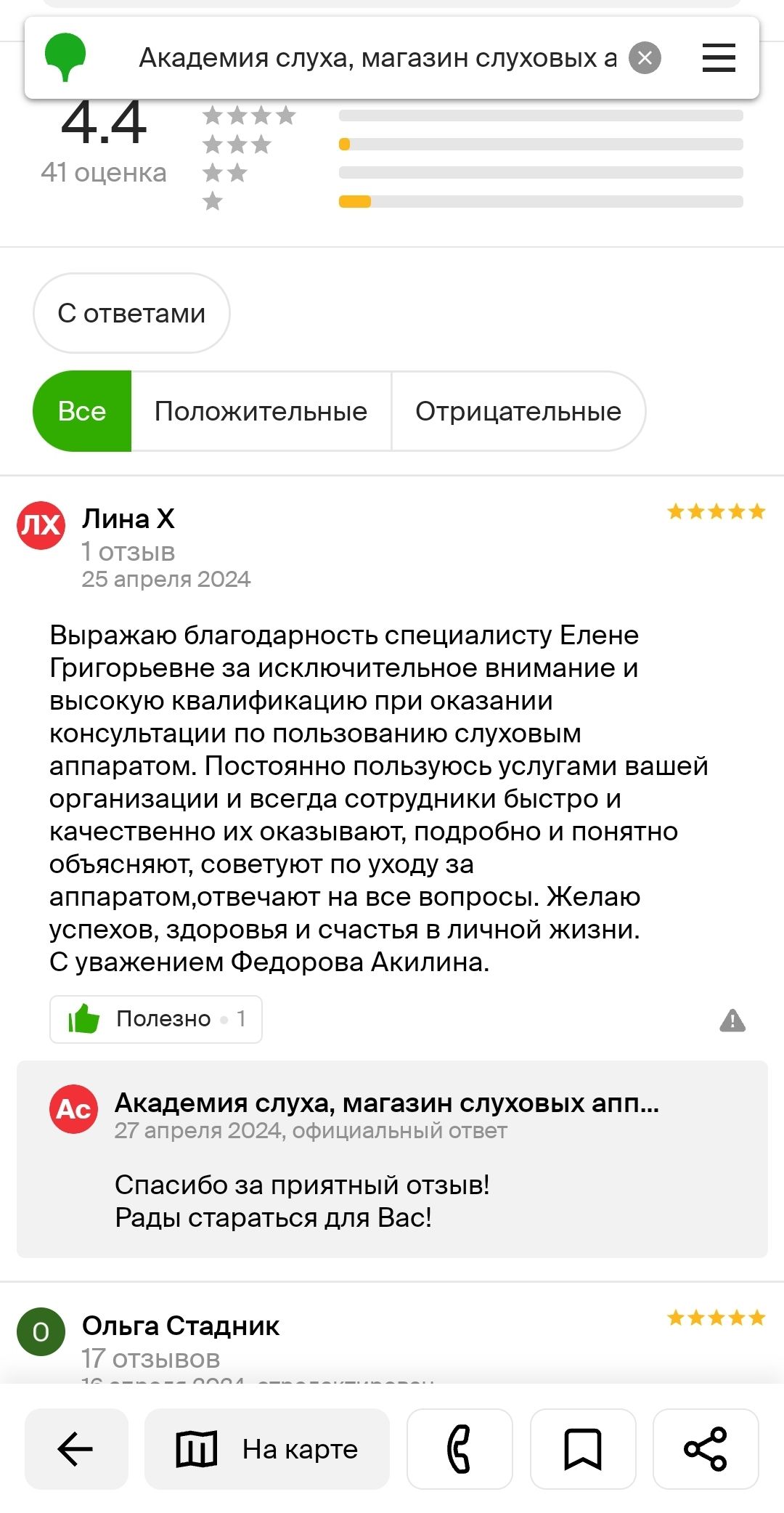
Task: Select the Все reviews tab
Action: click(x=83, y=411)
